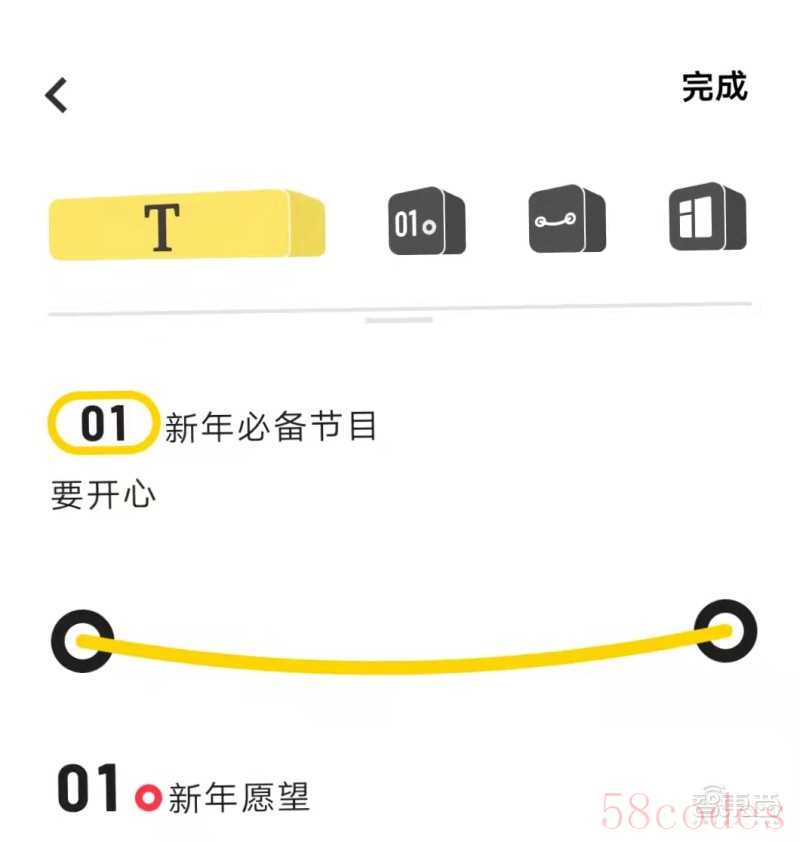
Task: Go back using the top-left arrow
Action: click(57, 95)
